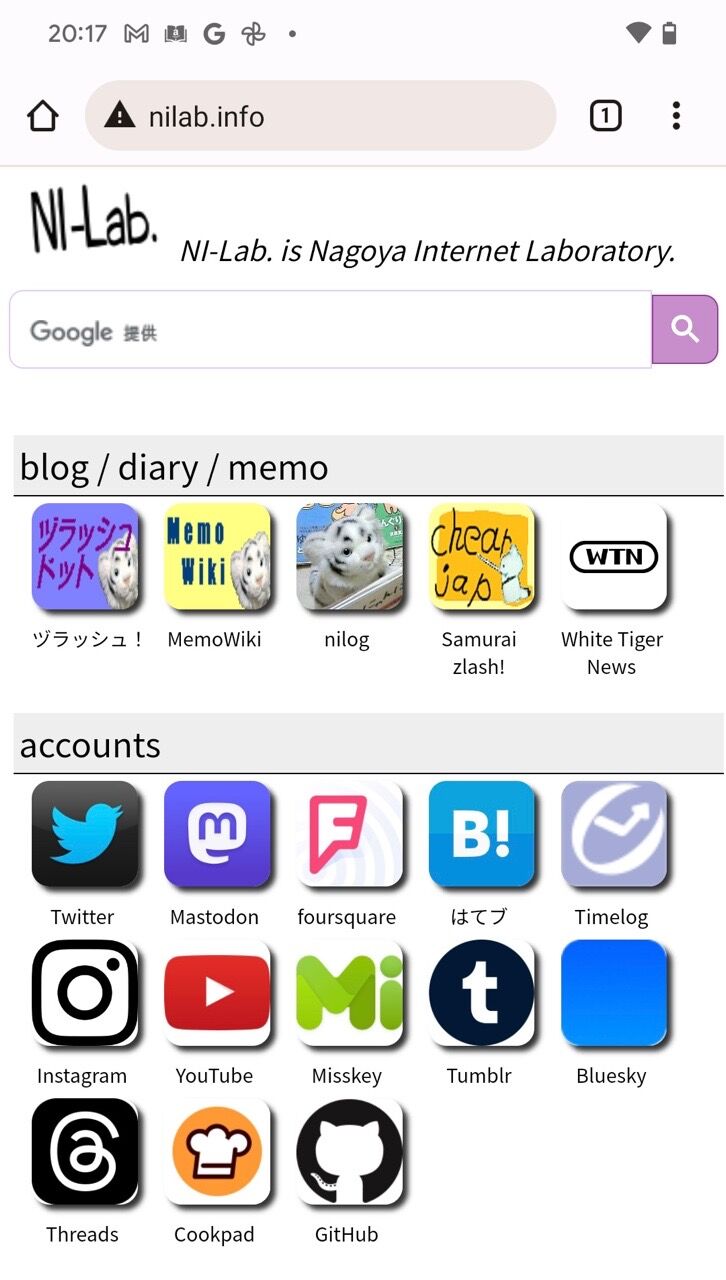Tap the Google custom search field

click(x=331, y=330)
